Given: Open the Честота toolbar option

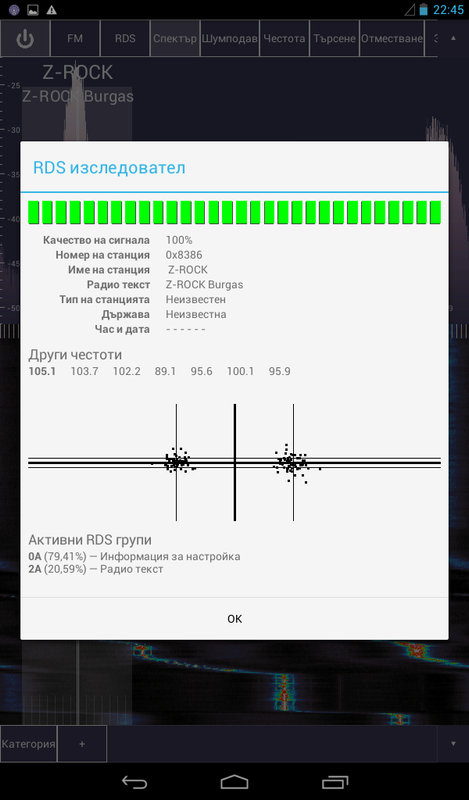Looking at the screenshot, I should click(284, 38).
